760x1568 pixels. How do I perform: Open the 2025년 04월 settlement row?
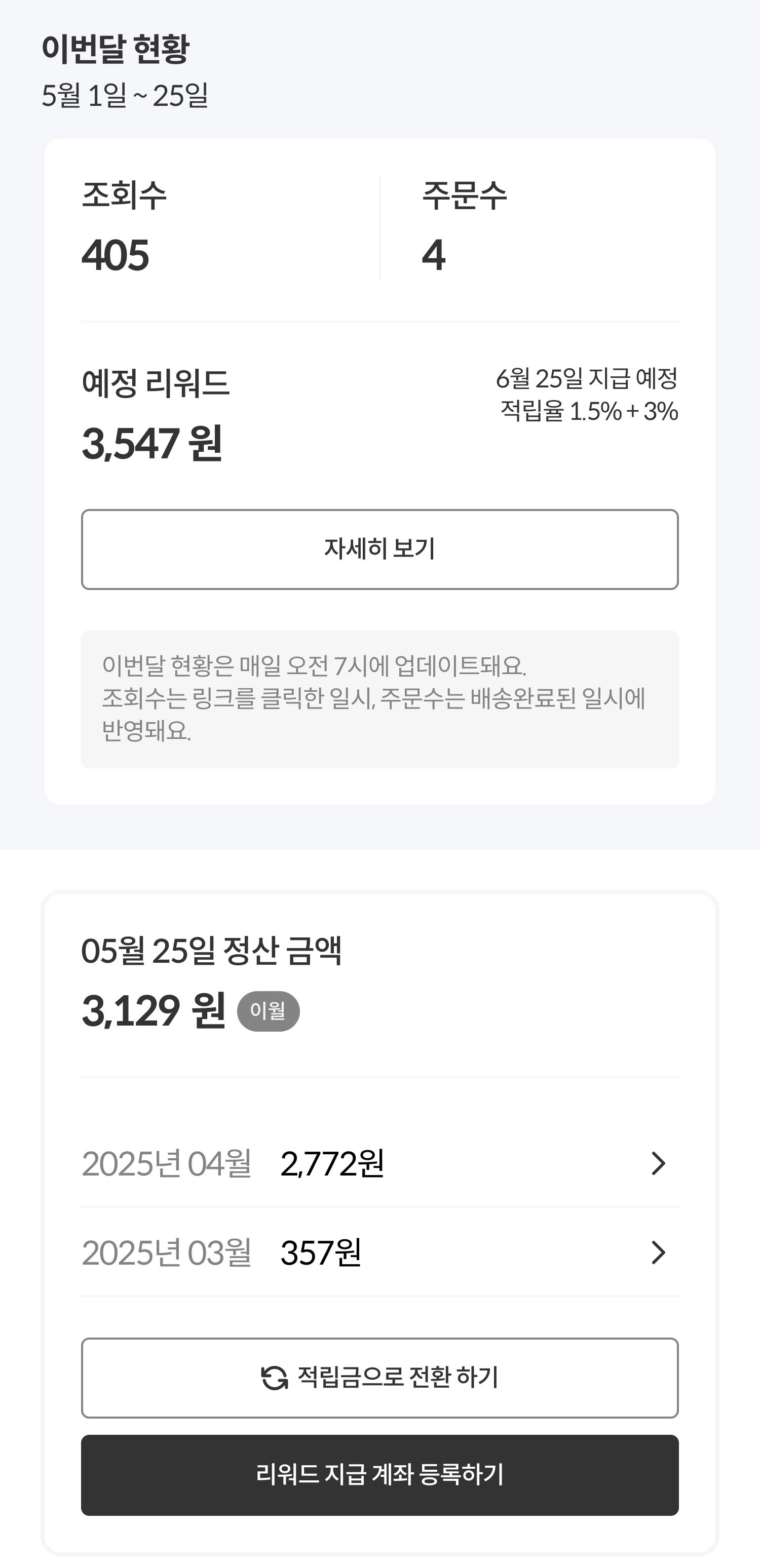[379, 1163]
